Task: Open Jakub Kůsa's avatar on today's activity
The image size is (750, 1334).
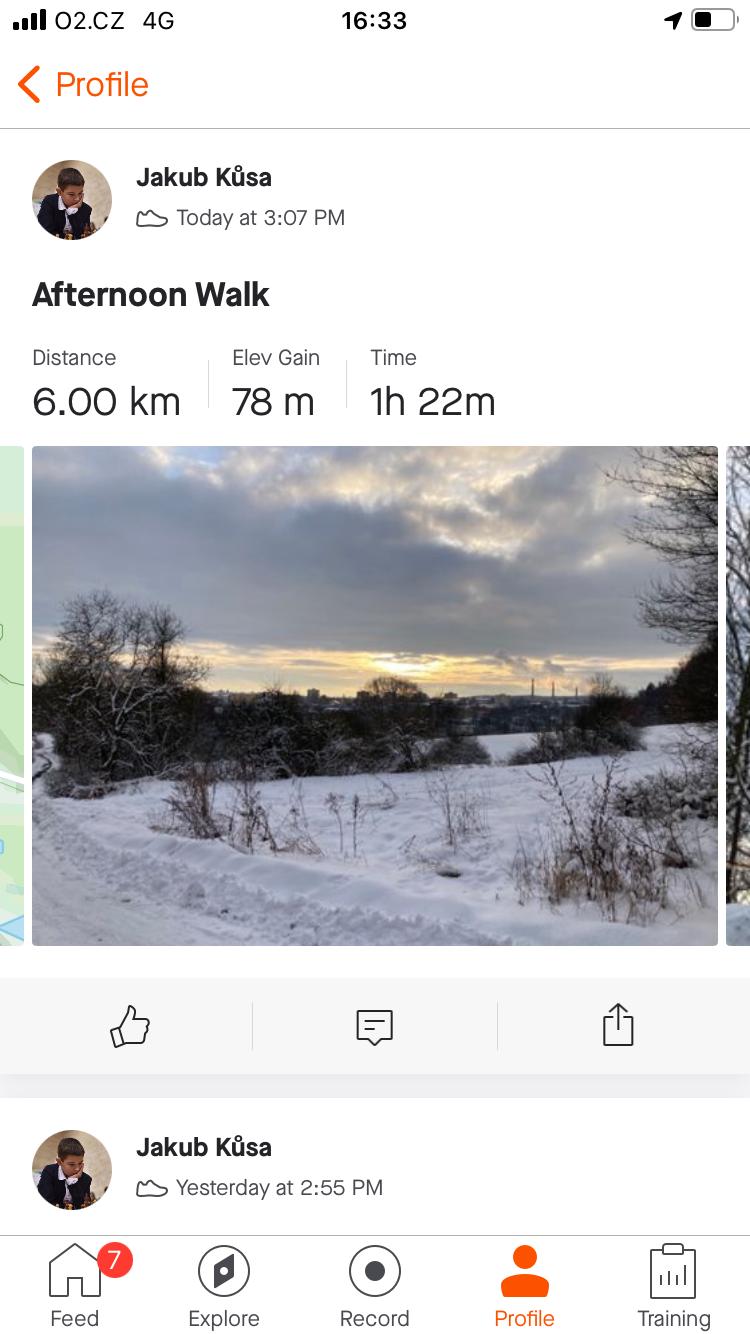Action: (x=72, y=200)
